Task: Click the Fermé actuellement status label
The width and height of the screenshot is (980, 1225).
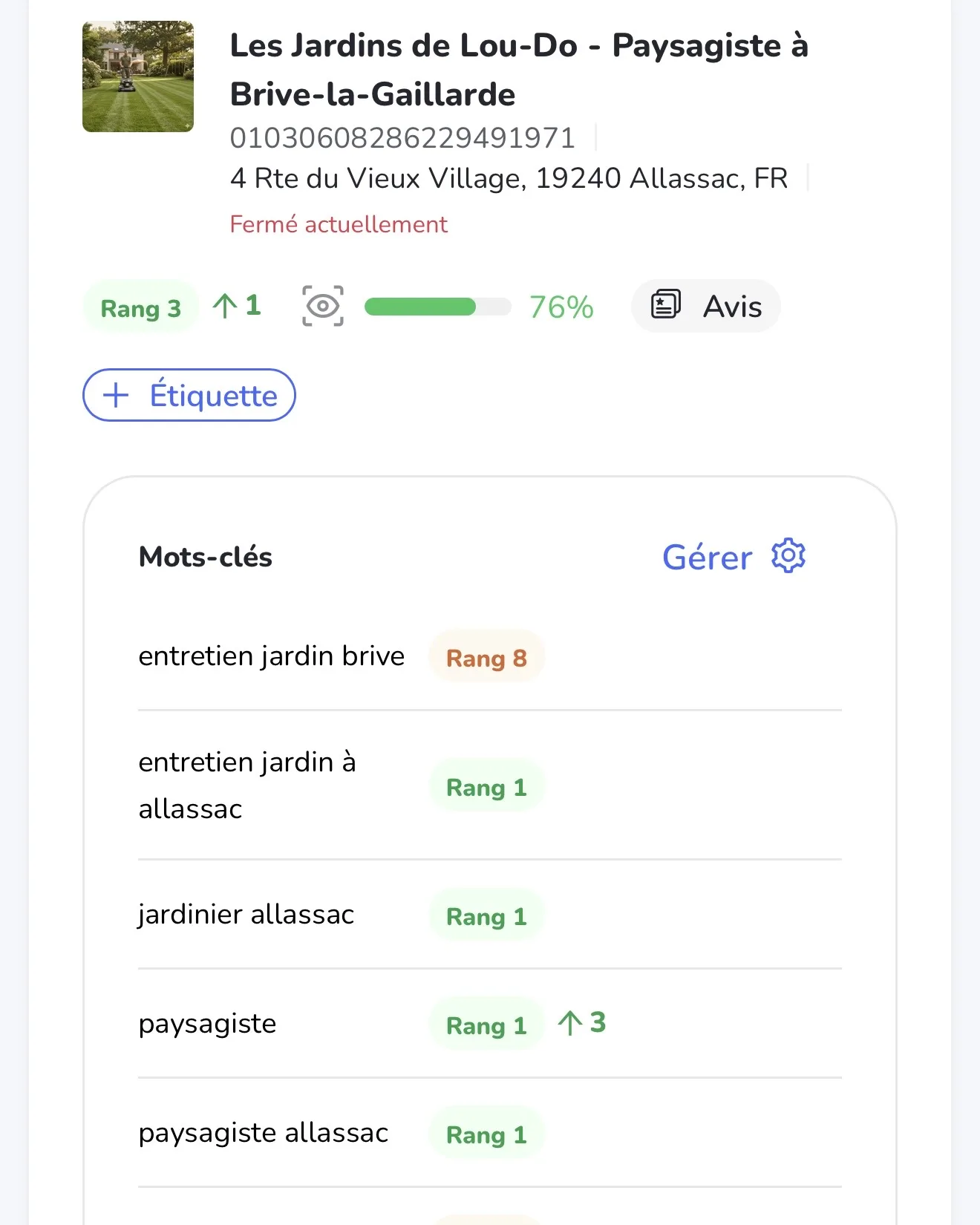Action: click(339, 224)
